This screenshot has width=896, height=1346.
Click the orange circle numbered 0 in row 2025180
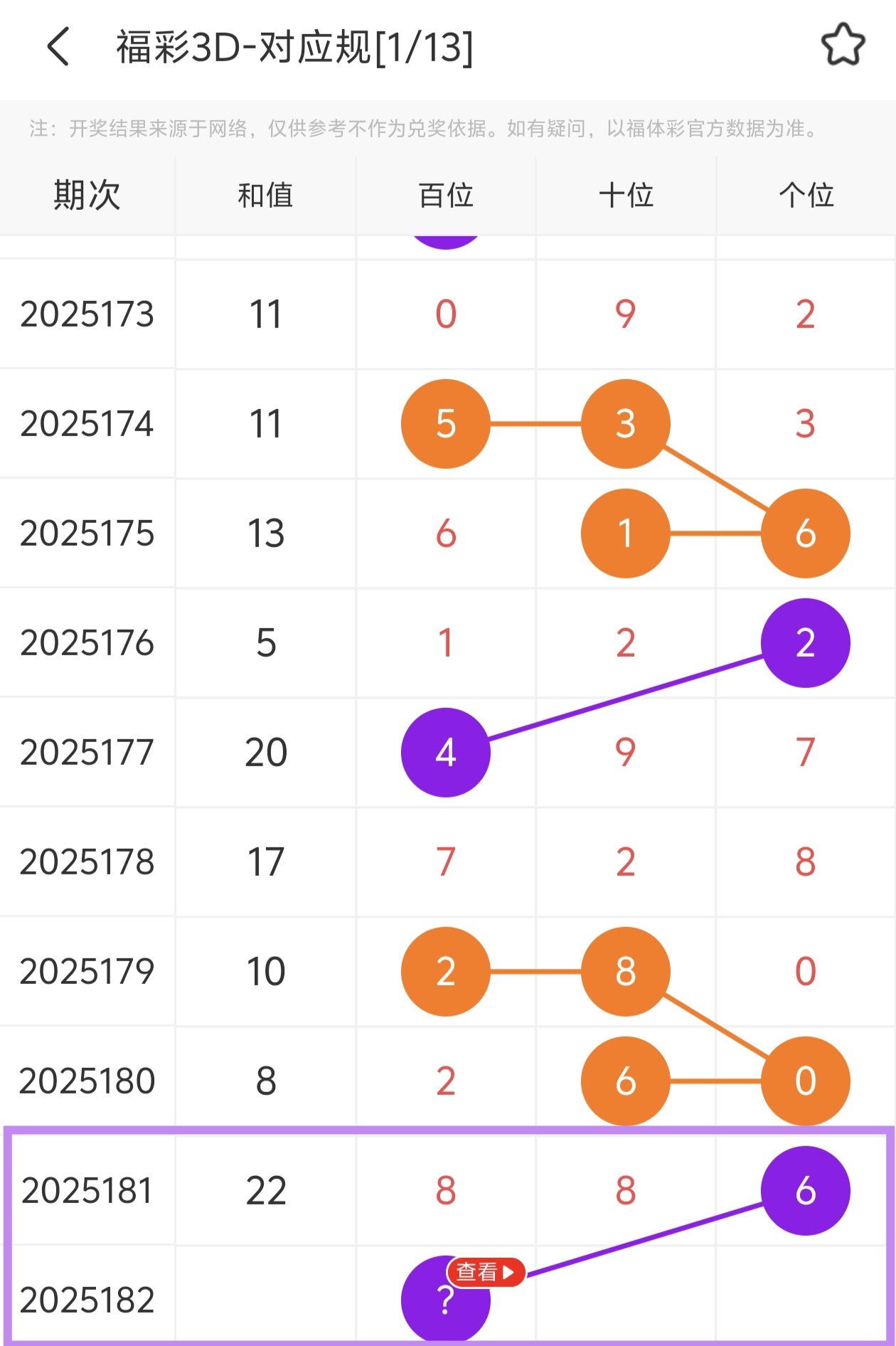804,1081
